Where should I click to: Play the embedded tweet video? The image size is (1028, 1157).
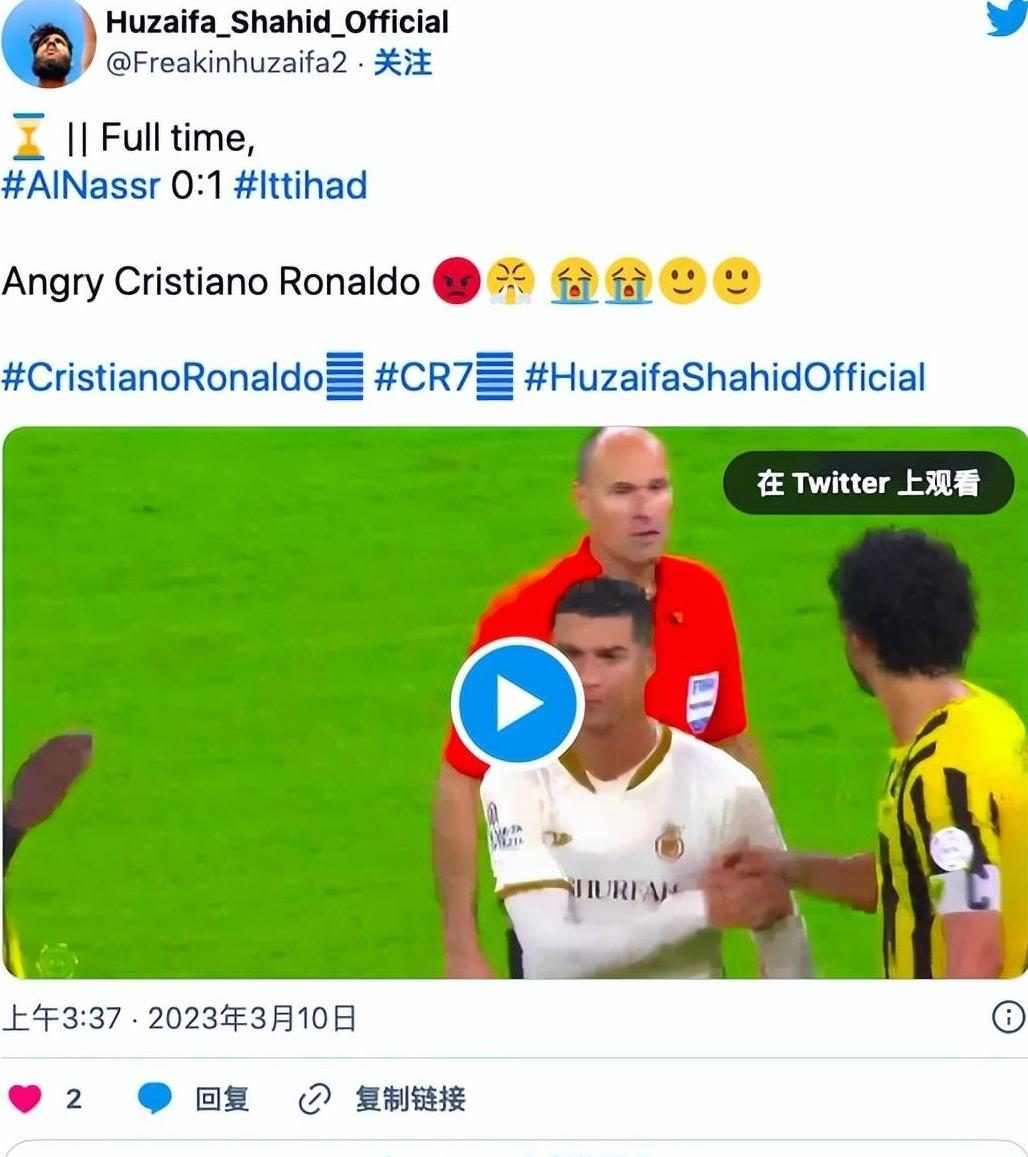(517, 704)
